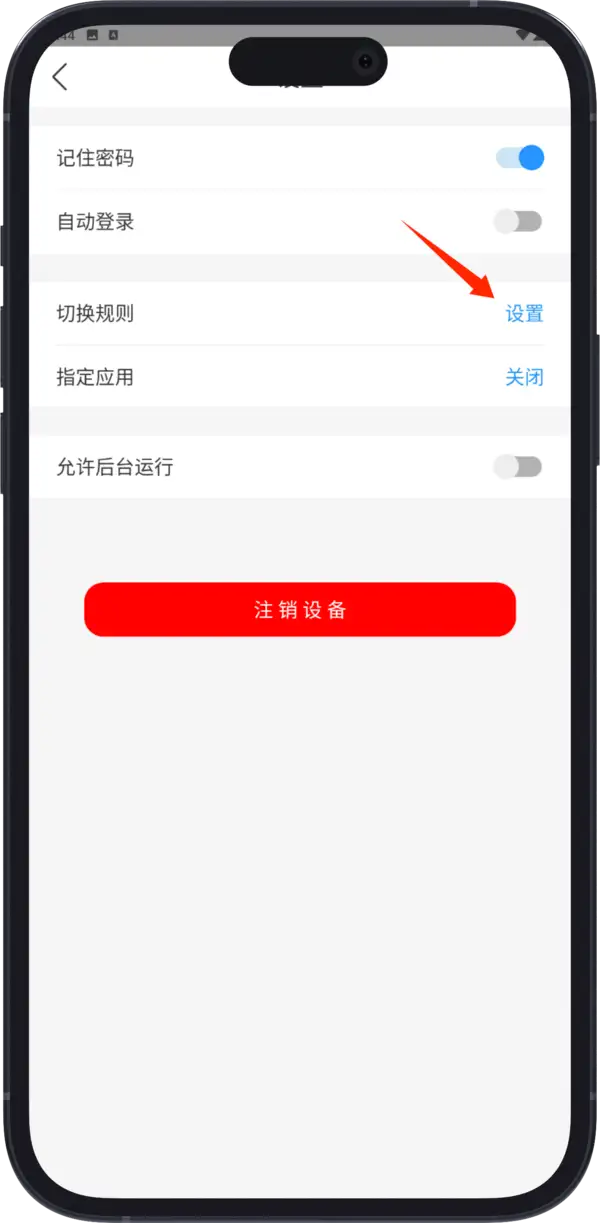The width and height of the screenshot is (600, 1223).
Task: Enable the 自动登录 switch
Action: [518, 221]
